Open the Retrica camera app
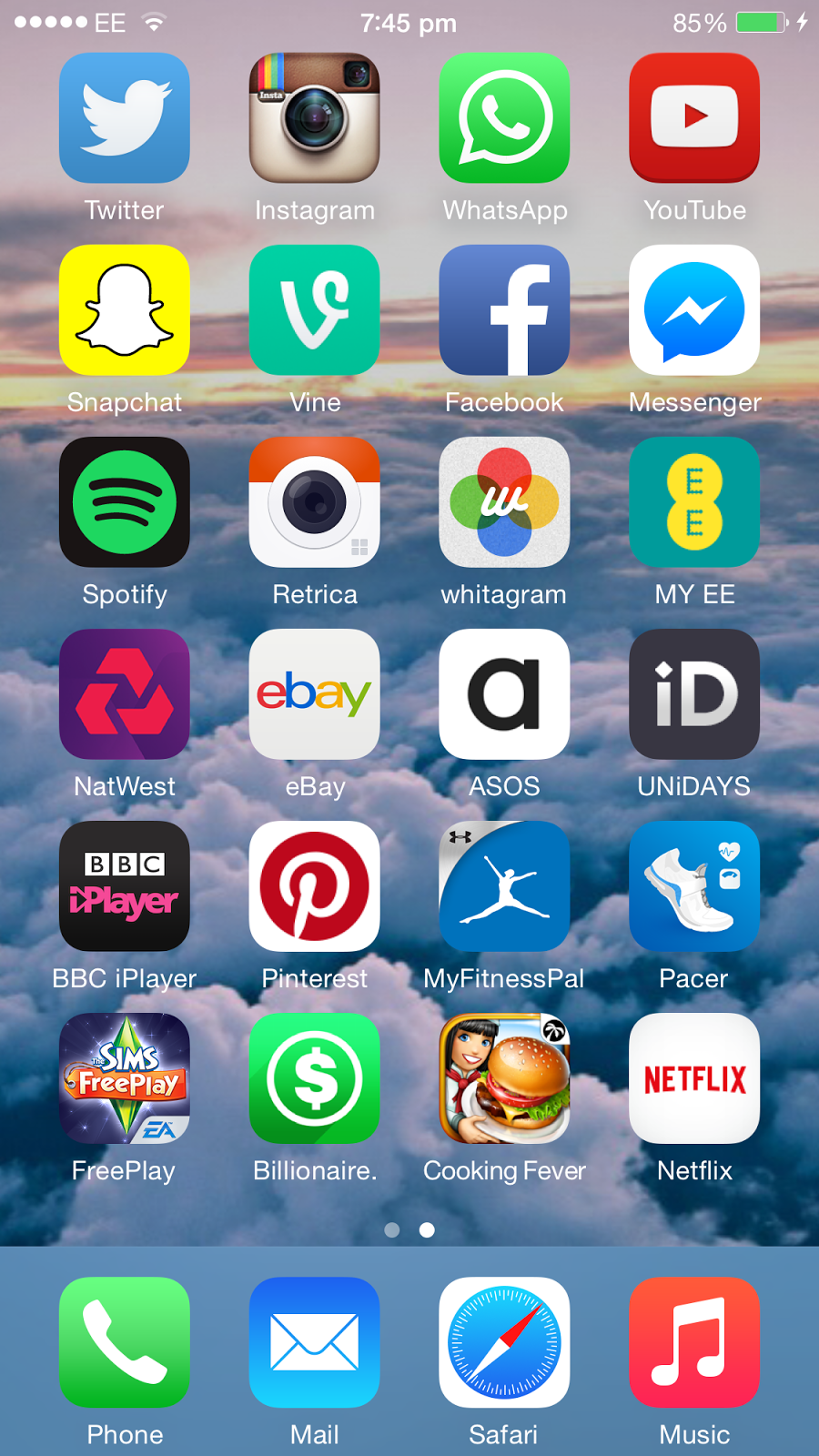The height and width of the screenshot is (1456, 819). pyautogui.click(x=315, y=502)
